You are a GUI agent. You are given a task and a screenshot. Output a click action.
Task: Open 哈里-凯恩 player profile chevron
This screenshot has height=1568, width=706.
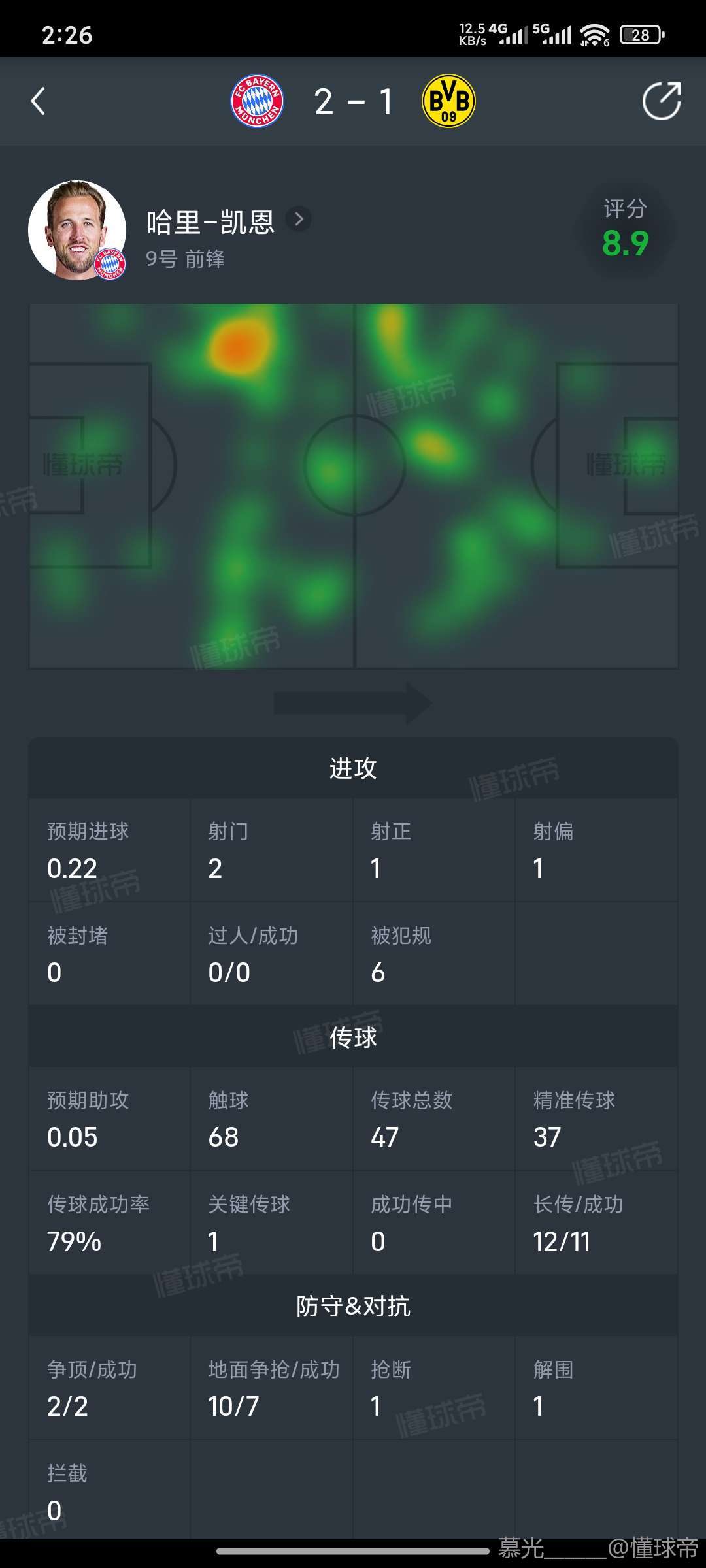click(x=299, y=220)
